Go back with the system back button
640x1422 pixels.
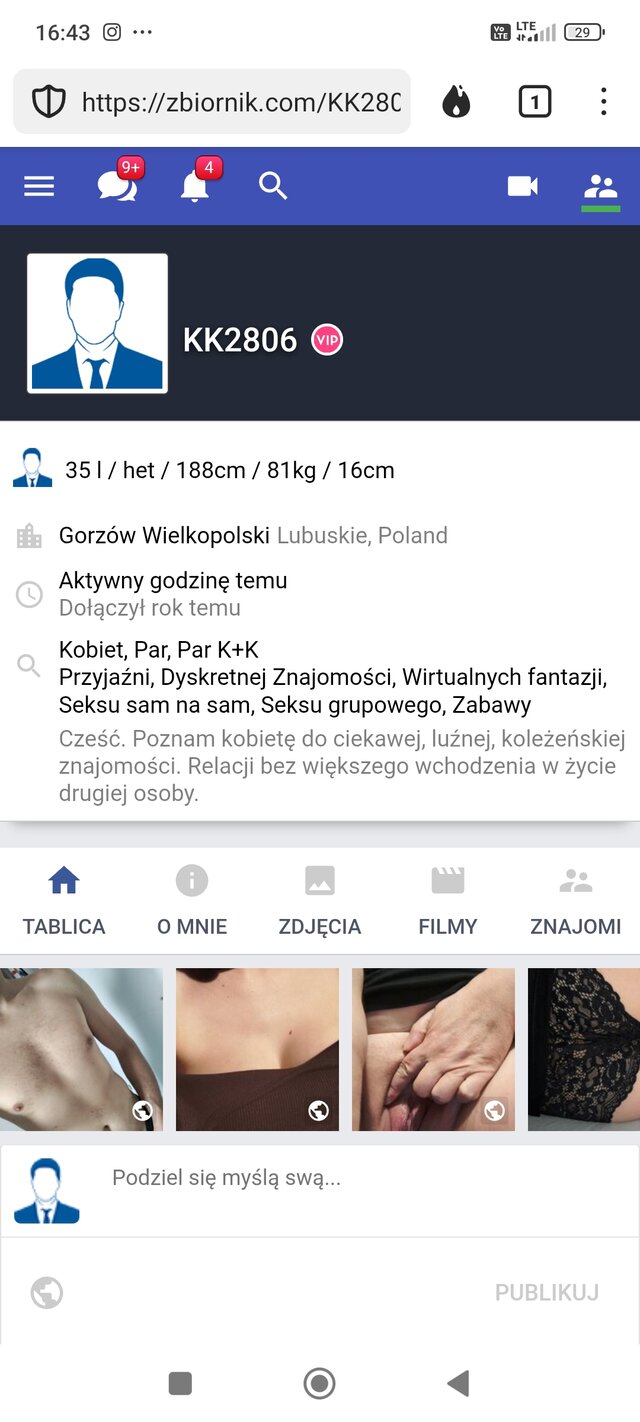pos(458,1383)
